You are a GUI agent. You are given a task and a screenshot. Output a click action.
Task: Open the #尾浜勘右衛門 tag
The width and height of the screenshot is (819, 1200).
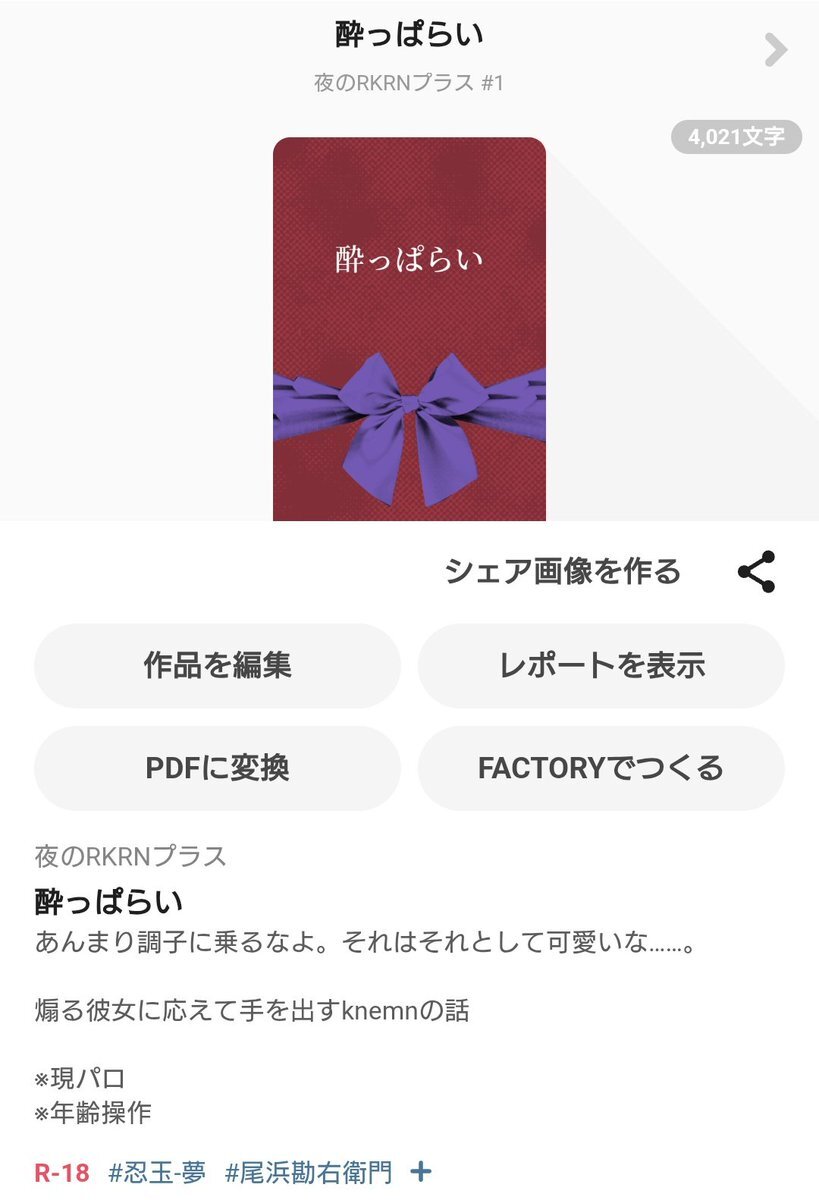click(309, 1172)
